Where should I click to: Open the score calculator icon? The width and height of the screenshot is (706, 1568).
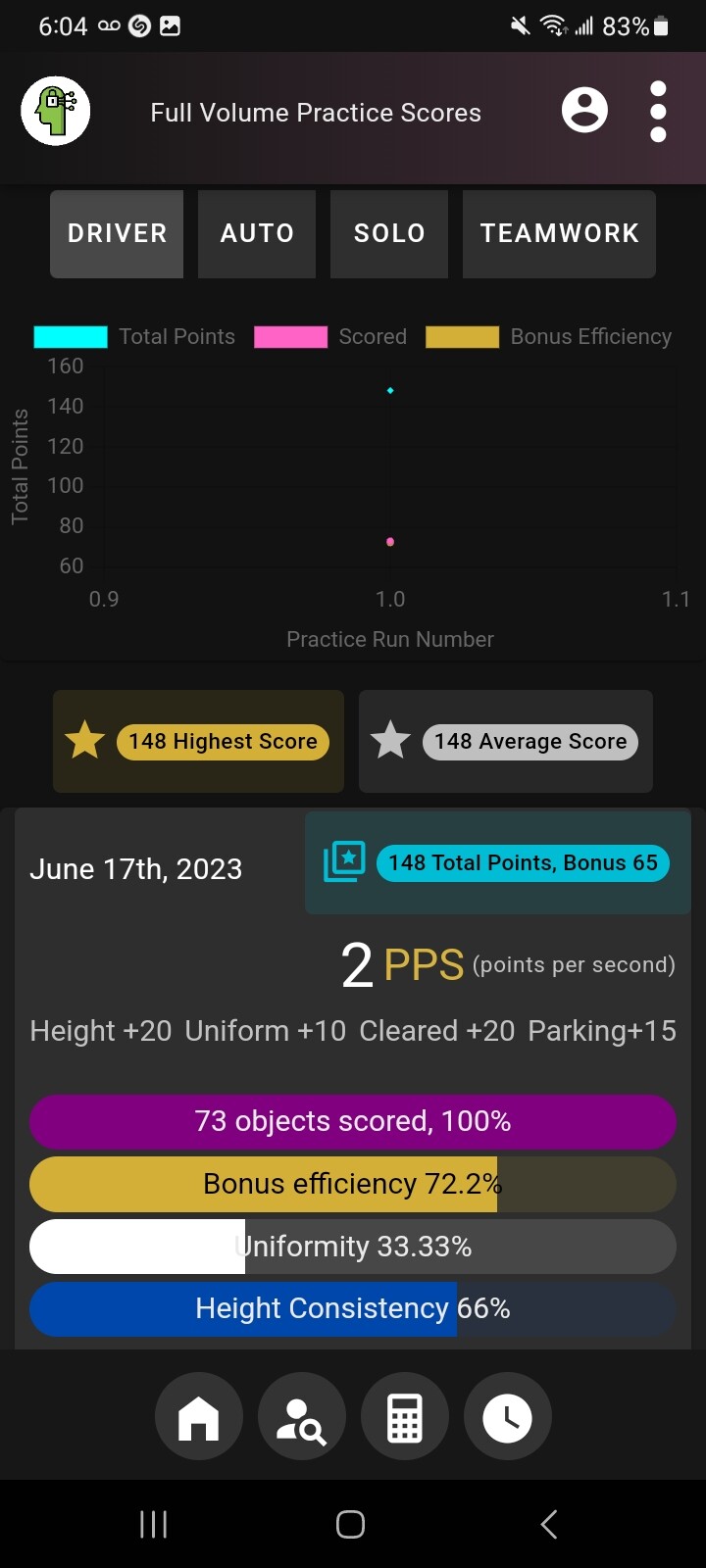click(x=405, y=1416)
